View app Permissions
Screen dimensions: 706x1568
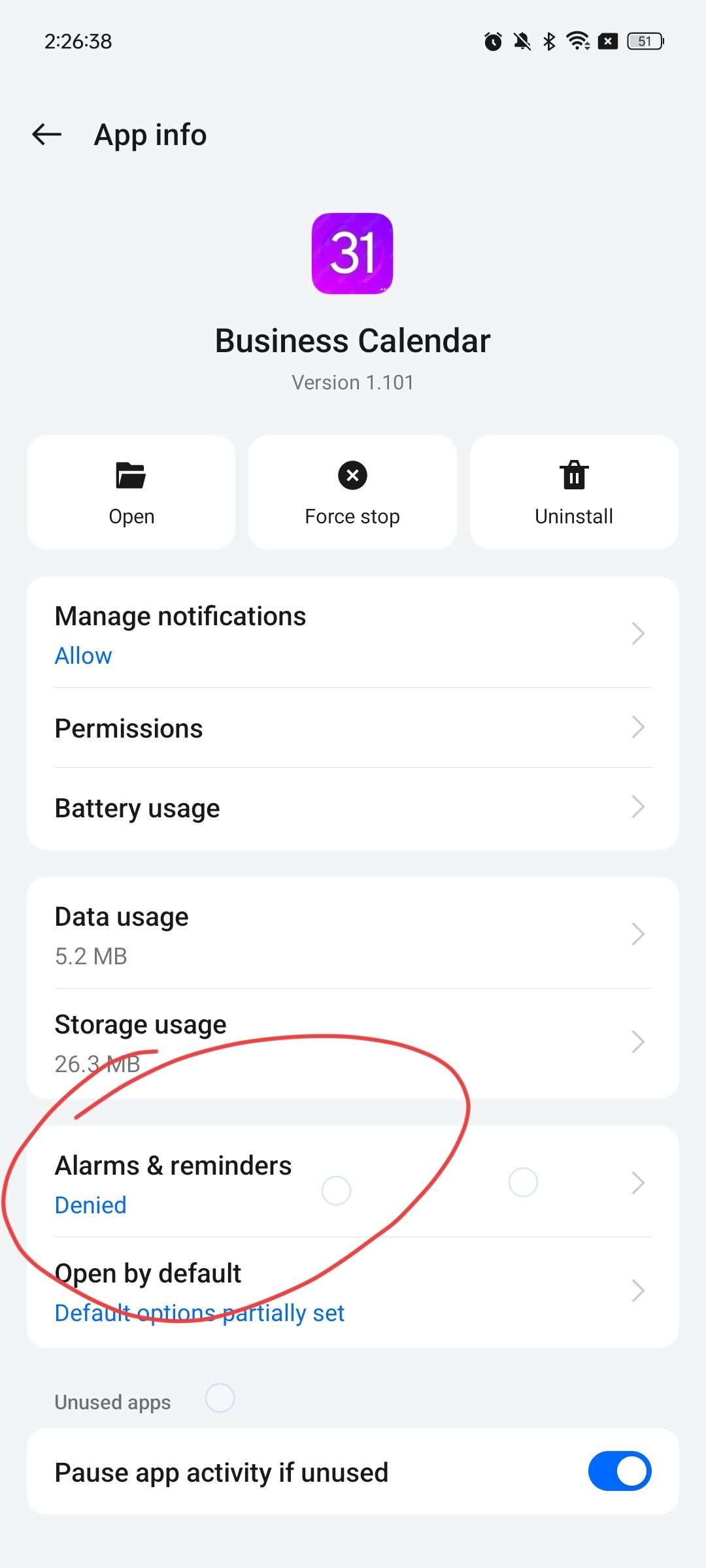tap(353, 728)
